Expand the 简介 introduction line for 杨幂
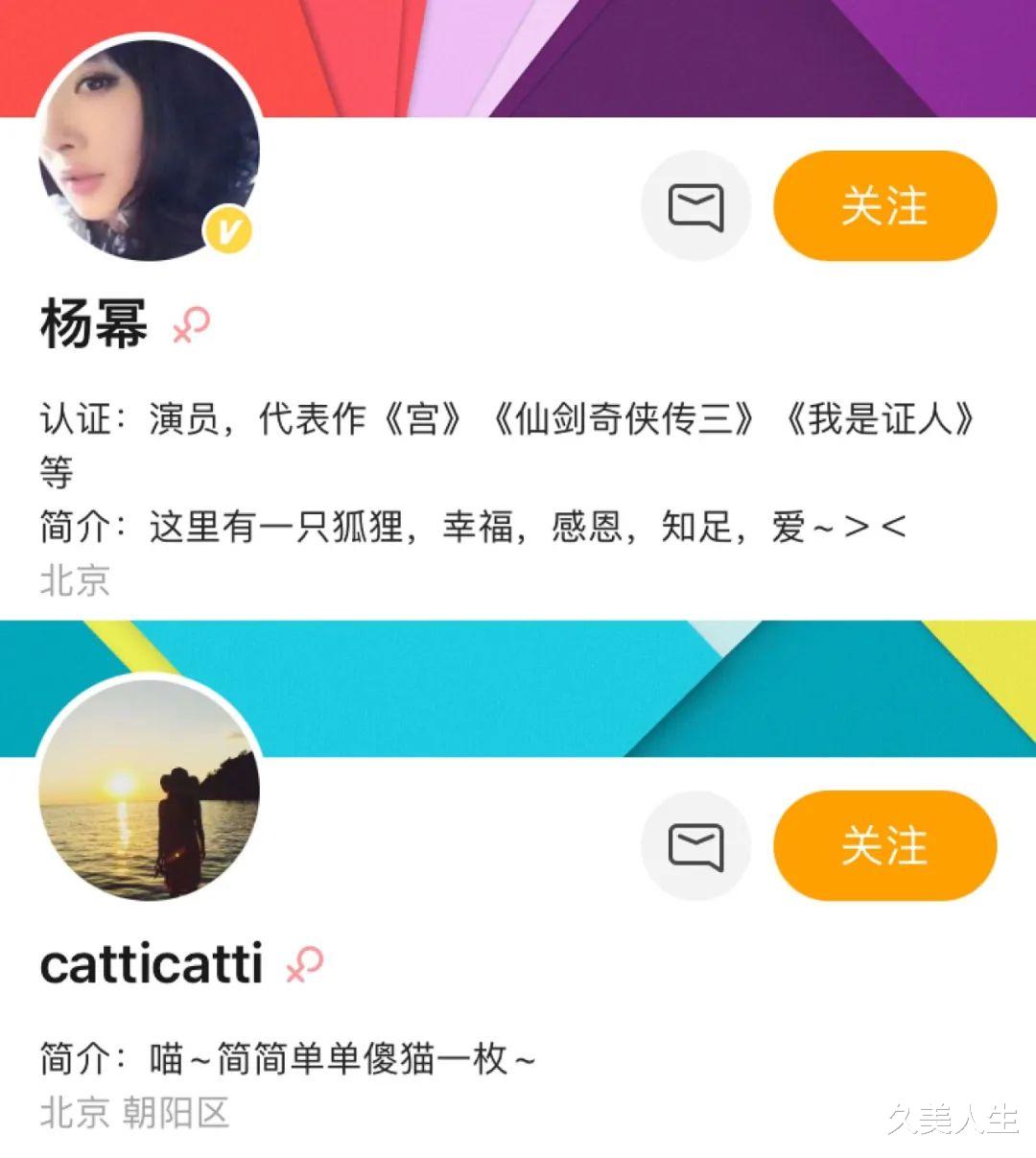 (x=470, y=527)
